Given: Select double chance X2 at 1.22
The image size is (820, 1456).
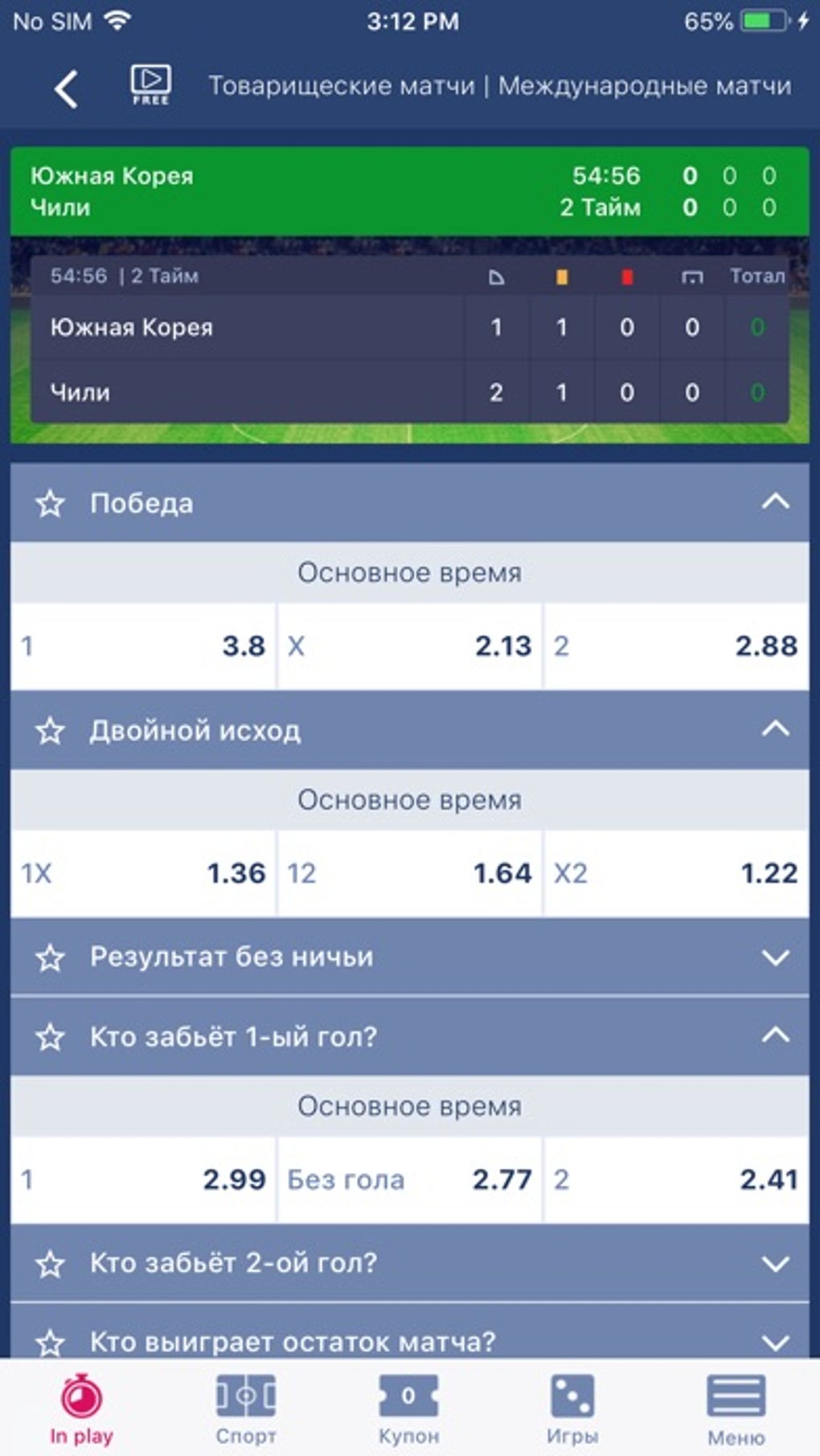Looking at the screenshot, I should pyautogui.click(x=676, y=873).
